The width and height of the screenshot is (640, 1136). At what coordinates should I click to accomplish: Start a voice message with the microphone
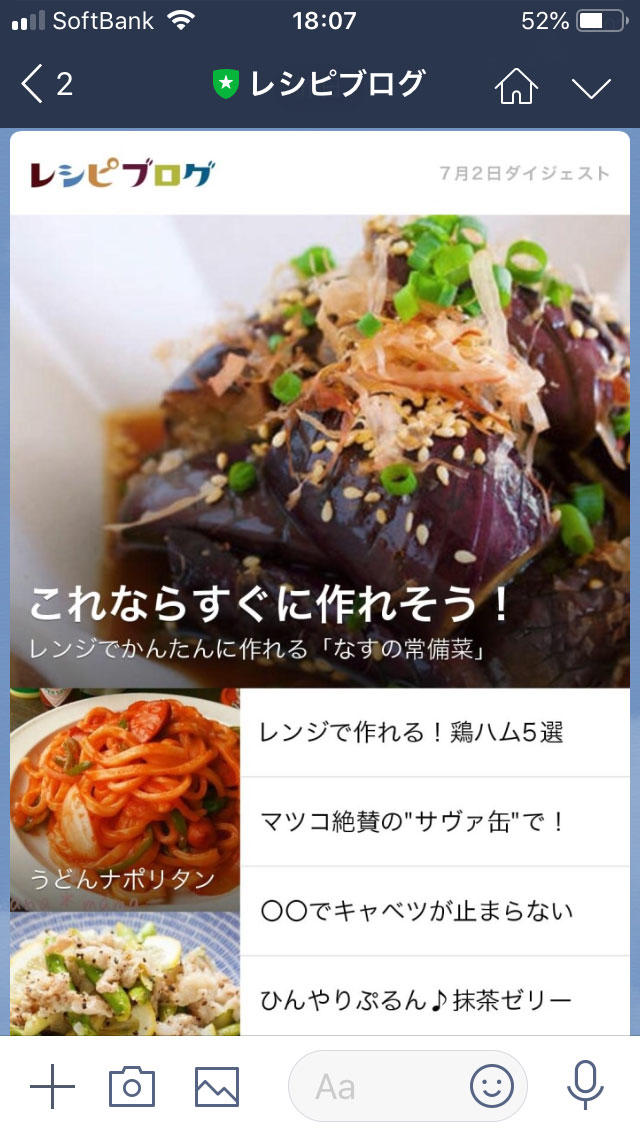(585, 1085)
